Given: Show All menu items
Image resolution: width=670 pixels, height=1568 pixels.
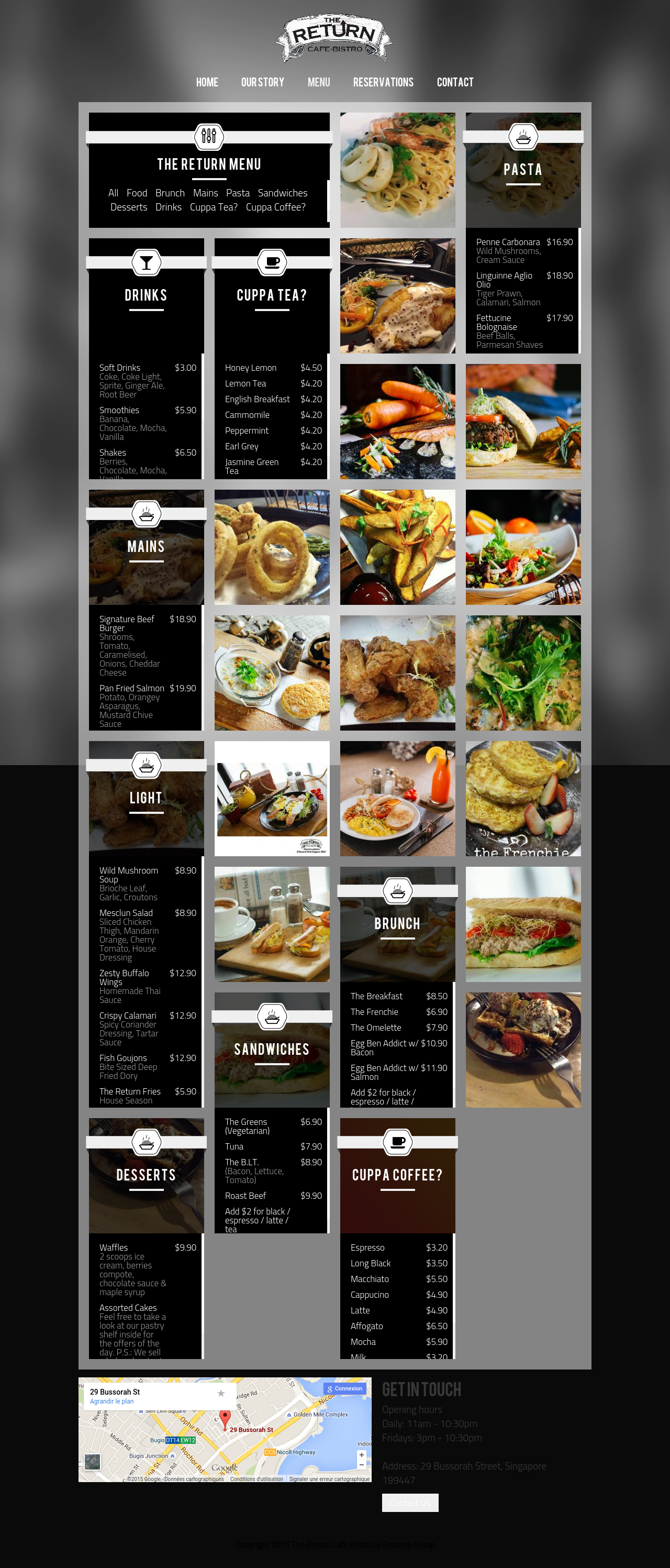Looking at the screenshot, I should point(113,193).
